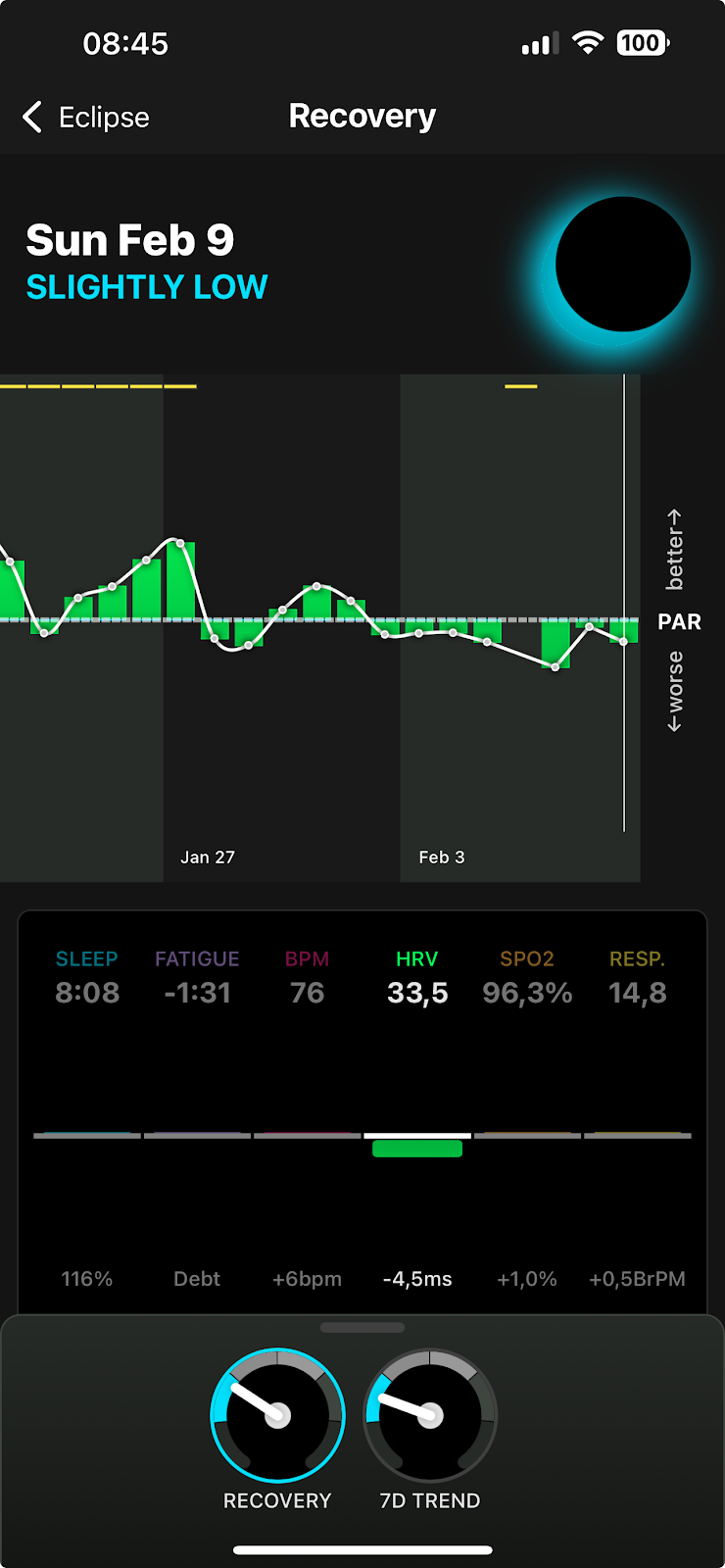Switch to the 7D TREND gauge
725x1568 pixels.
[x=430, y=1431]
